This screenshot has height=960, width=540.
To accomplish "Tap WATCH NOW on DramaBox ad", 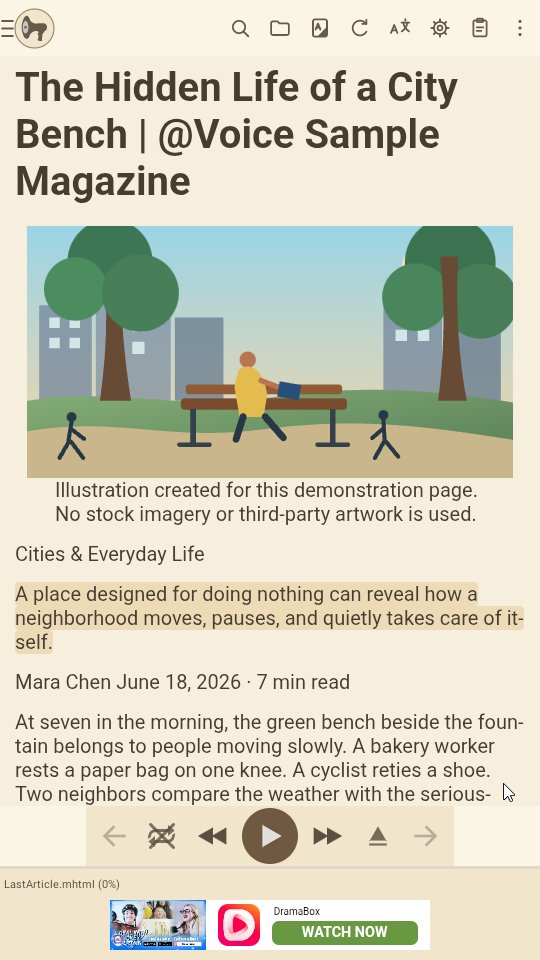I will point(345,932).
